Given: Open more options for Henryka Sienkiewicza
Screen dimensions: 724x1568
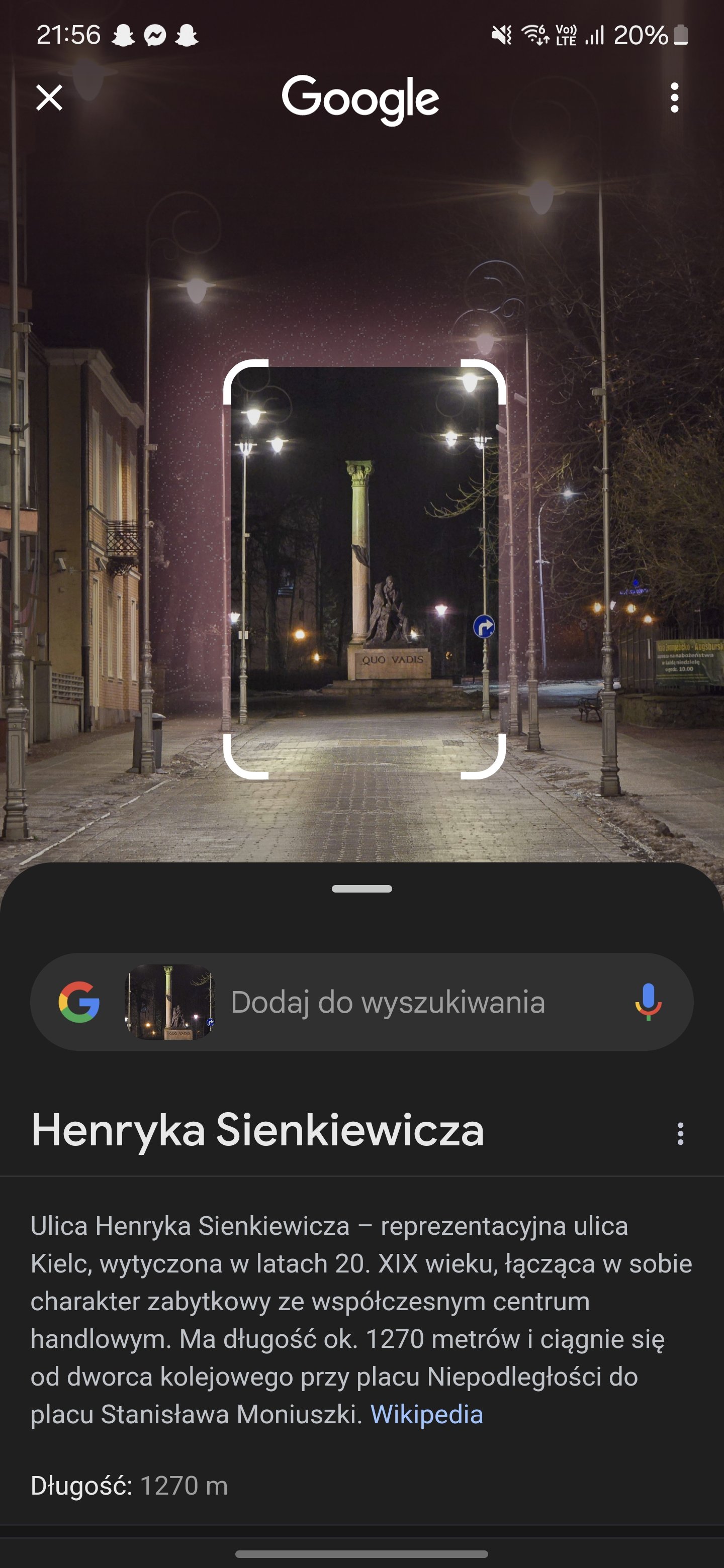Looking at the screenshot, I should click(x=680, y=1134).
